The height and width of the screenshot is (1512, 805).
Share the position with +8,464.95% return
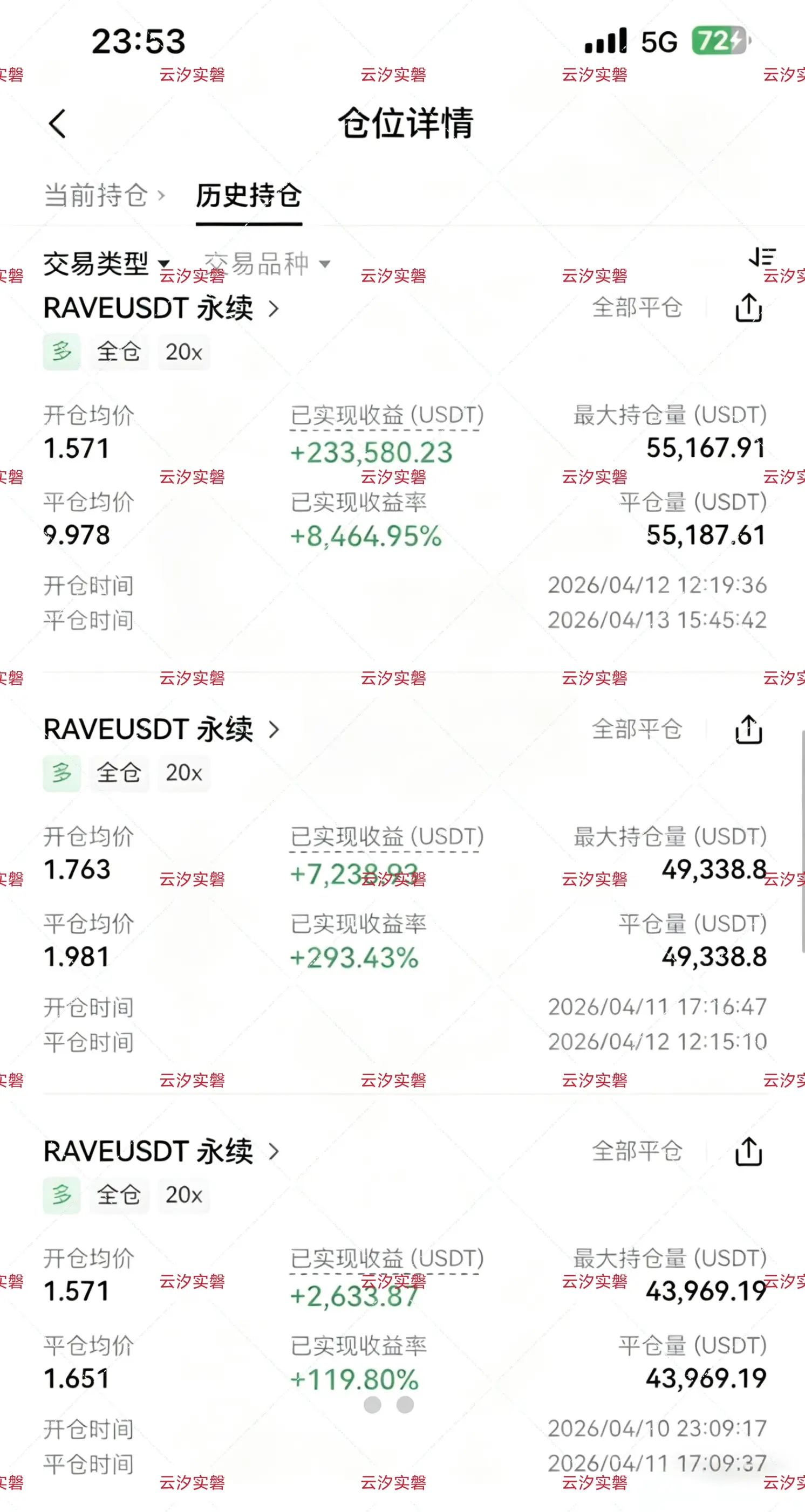point(749,307)
